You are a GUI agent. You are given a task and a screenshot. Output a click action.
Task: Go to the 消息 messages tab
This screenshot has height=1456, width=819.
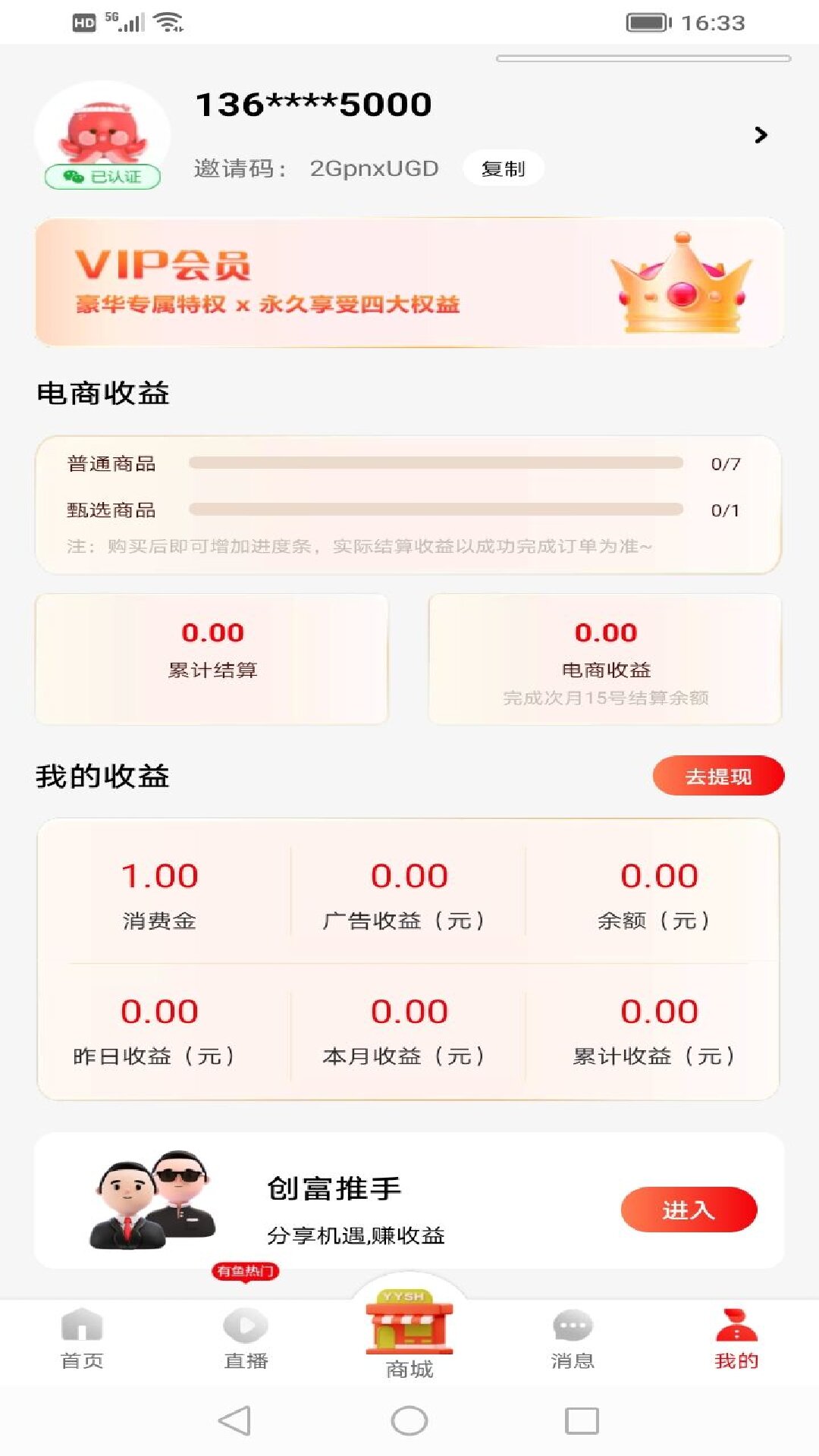click(573, 1339)
